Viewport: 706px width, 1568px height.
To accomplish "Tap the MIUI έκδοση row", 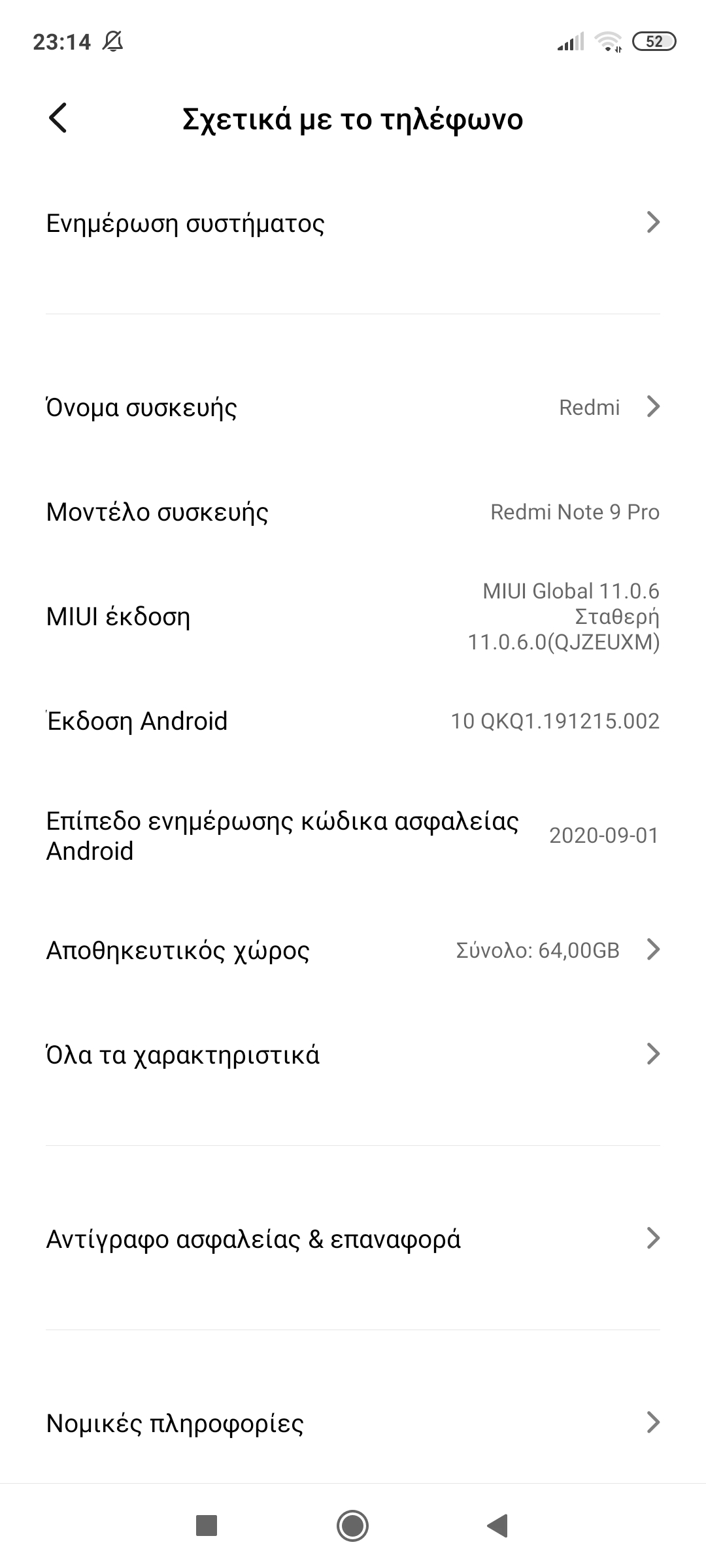I will [x=353, y=616].
